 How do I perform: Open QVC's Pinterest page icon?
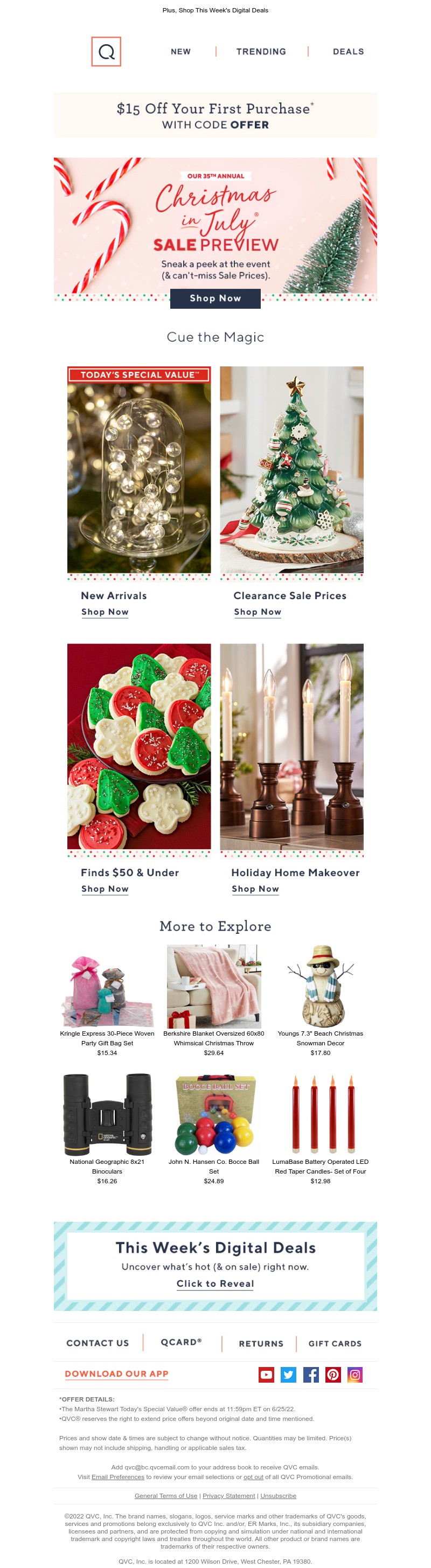click(333, 1375)
